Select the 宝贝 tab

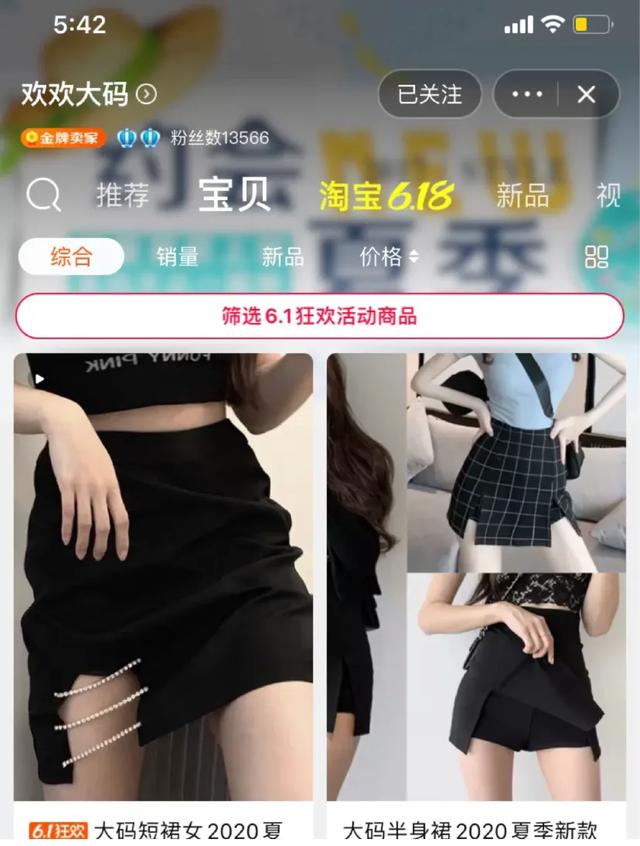tap(234, 195)
